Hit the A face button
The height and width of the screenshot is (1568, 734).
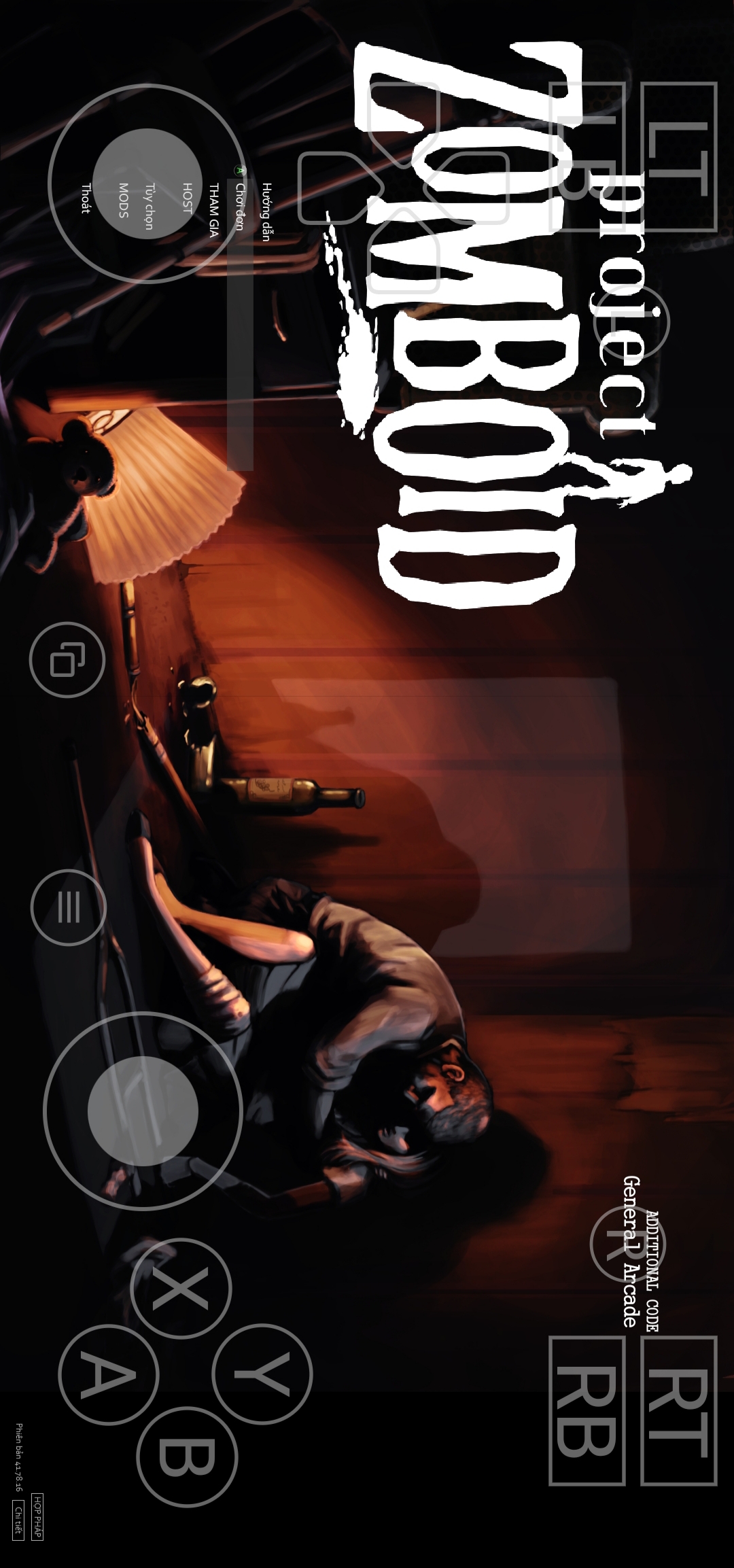108,1373
